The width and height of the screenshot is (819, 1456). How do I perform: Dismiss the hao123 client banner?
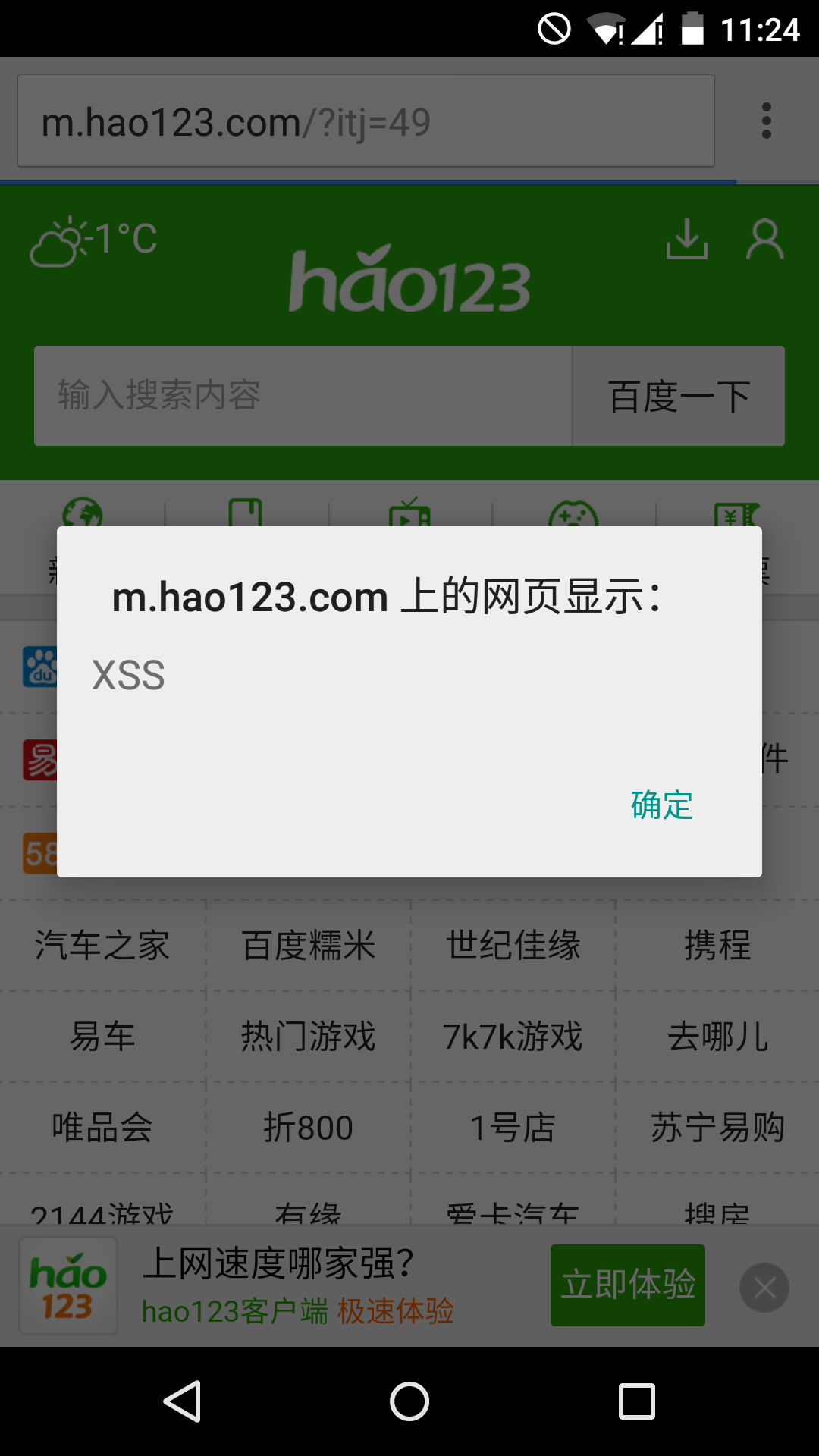(764, 1287)
